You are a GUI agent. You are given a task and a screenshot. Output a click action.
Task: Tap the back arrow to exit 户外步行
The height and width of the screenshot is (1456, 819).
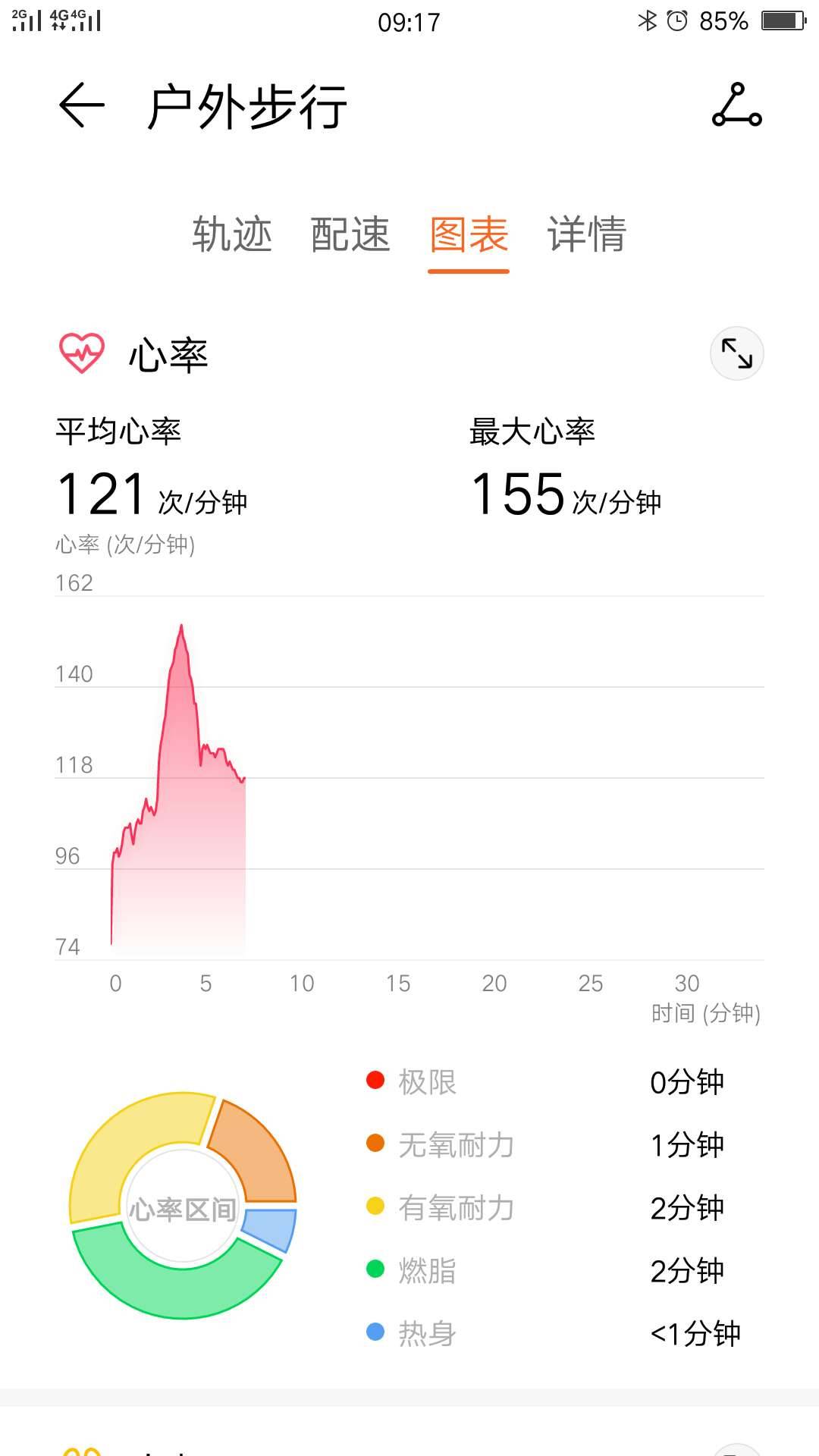coord(80,106)
